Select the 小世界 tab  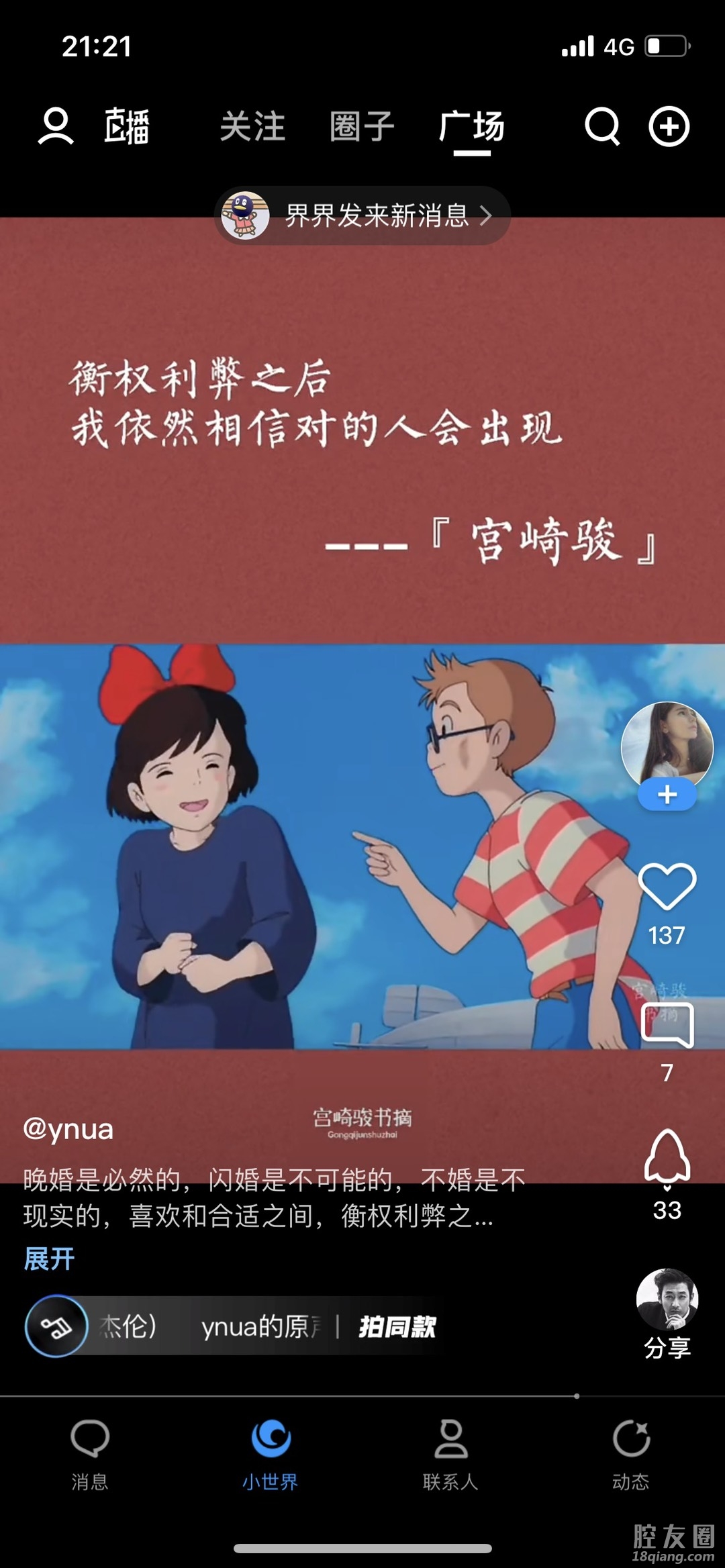click(271, 1453)
